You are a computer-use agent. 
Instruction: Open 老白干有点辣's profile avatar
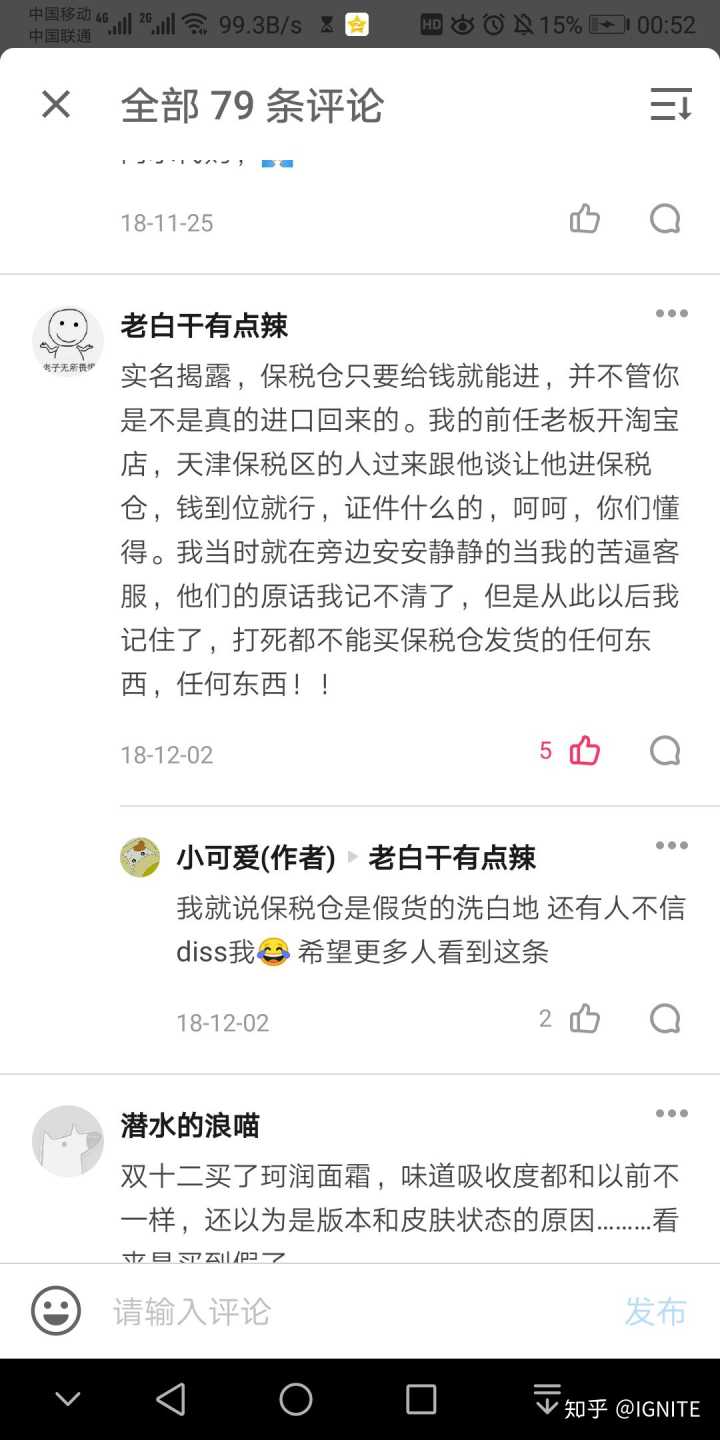tap(68, 341)
